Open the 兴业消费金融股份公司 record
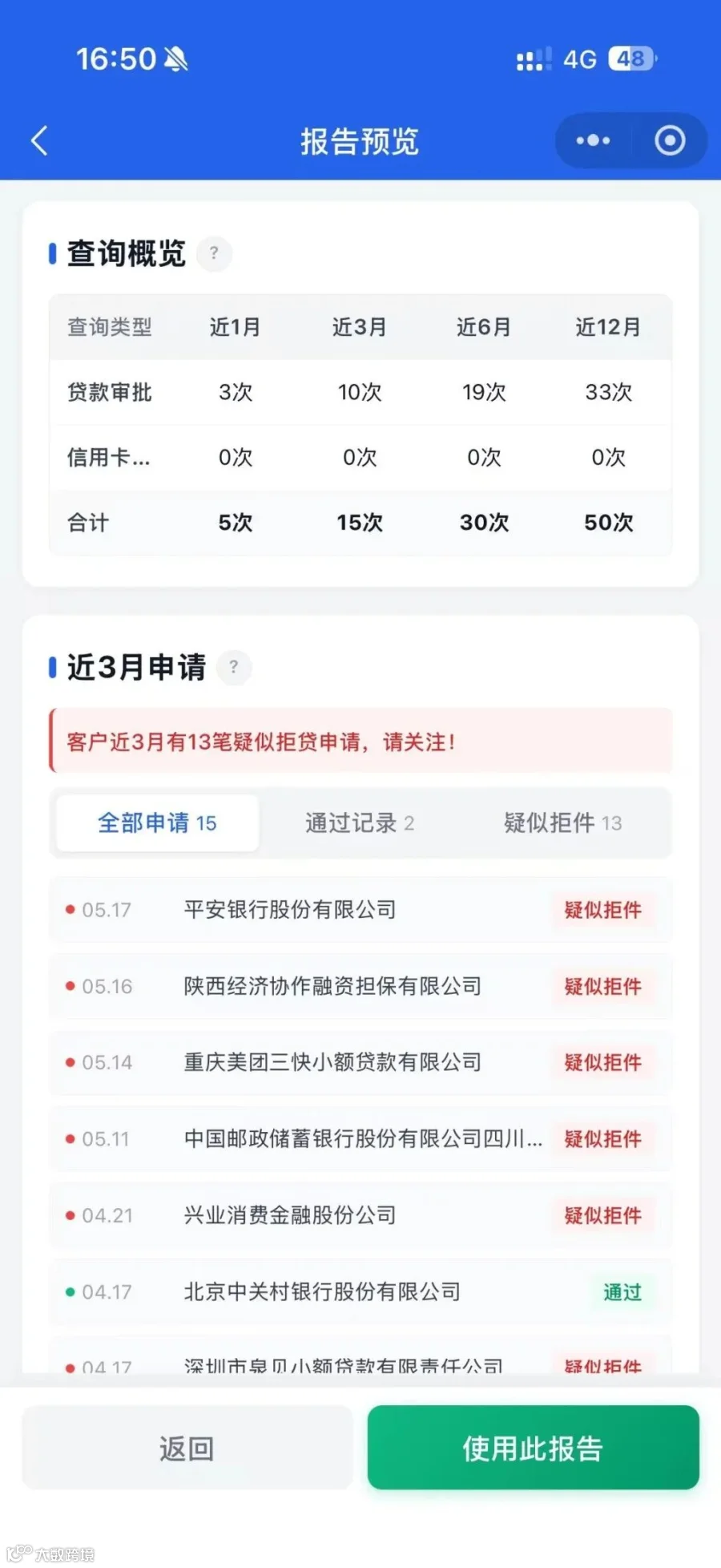Screen dimensions: 721x1568 point(360,1215)
